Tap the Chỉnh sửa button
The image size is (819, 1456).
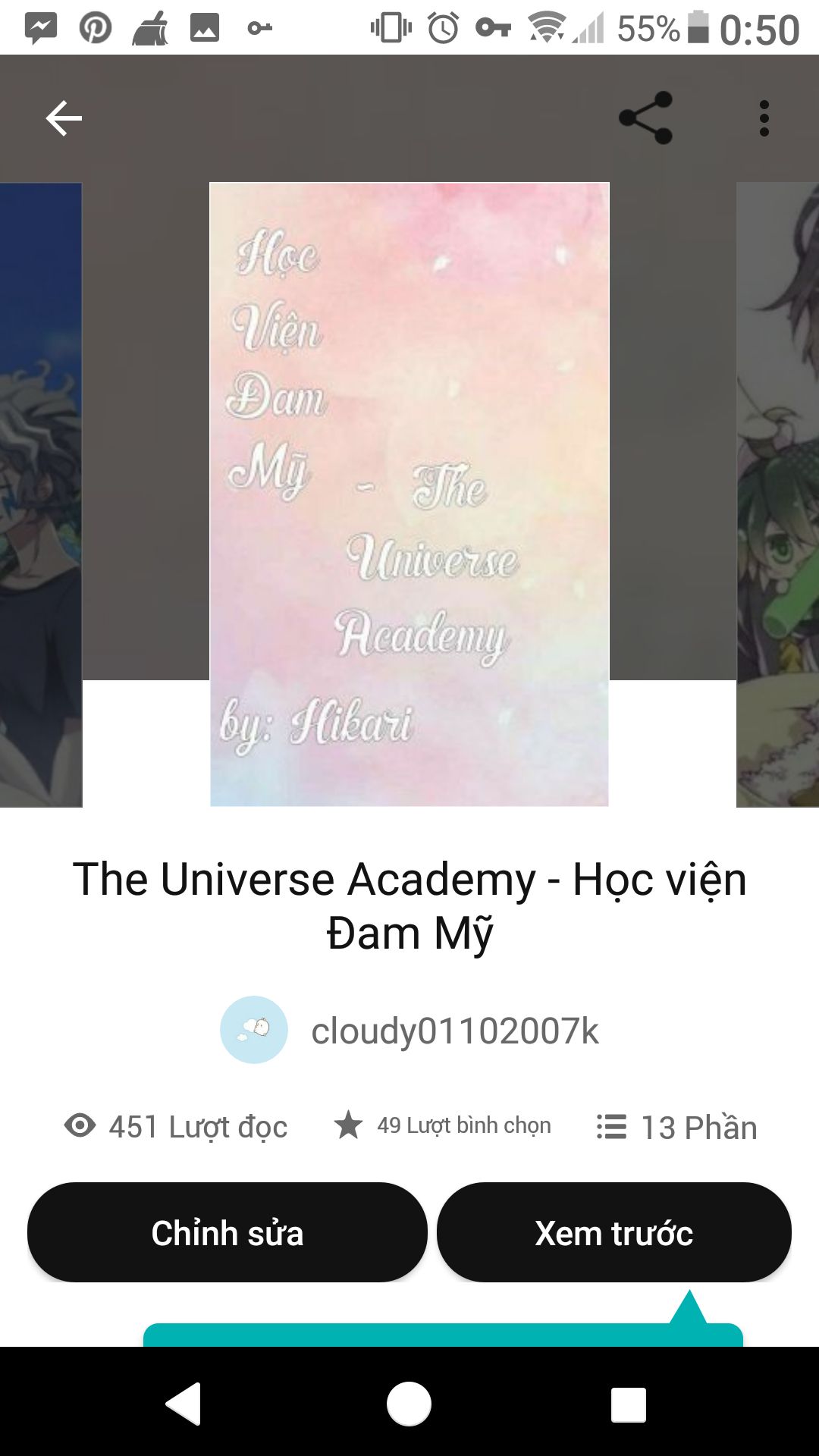pos(227,1233)
